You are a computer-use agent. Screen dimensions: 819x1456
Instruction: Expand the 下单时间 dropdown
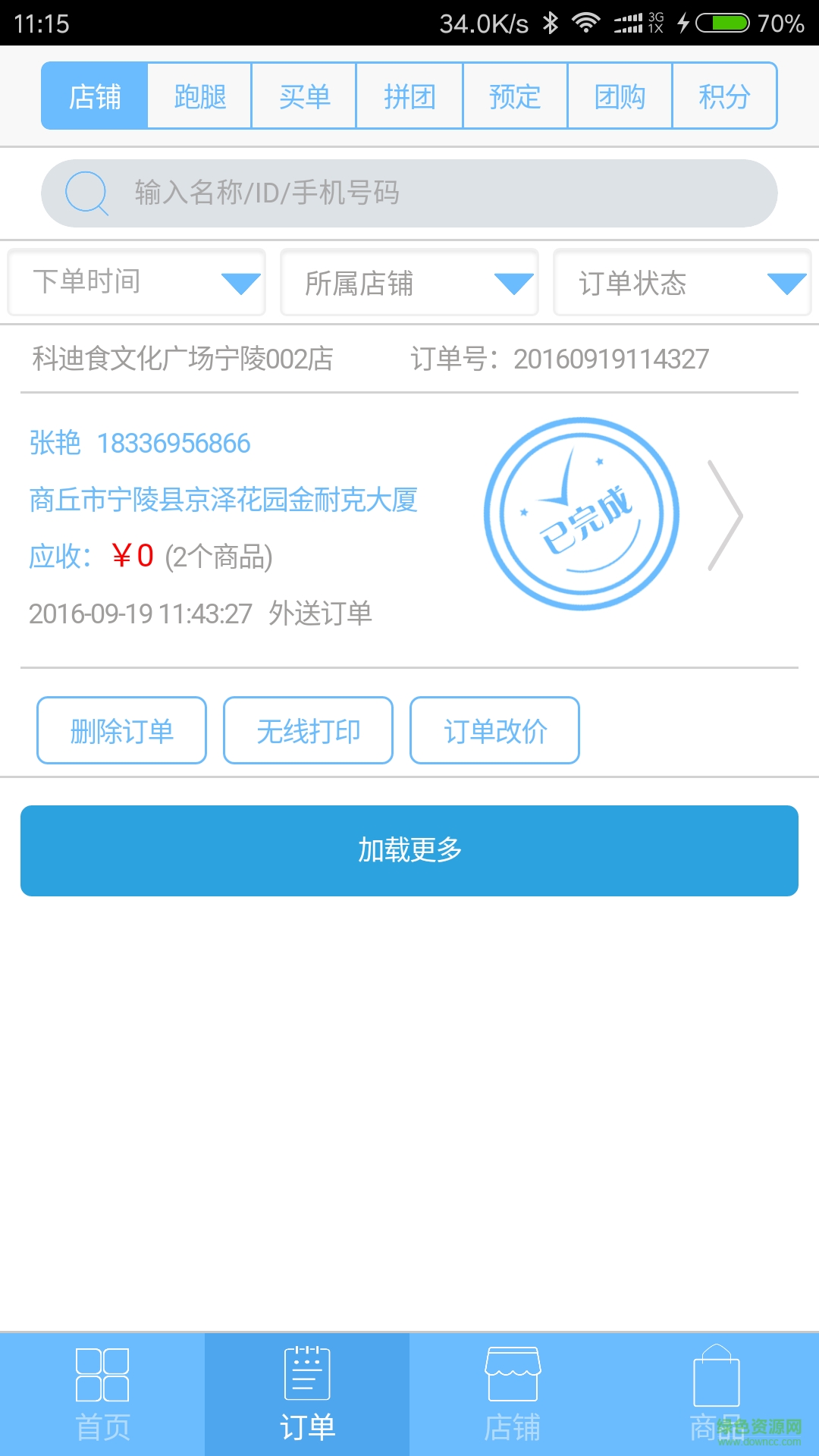(x=136, y=282)
